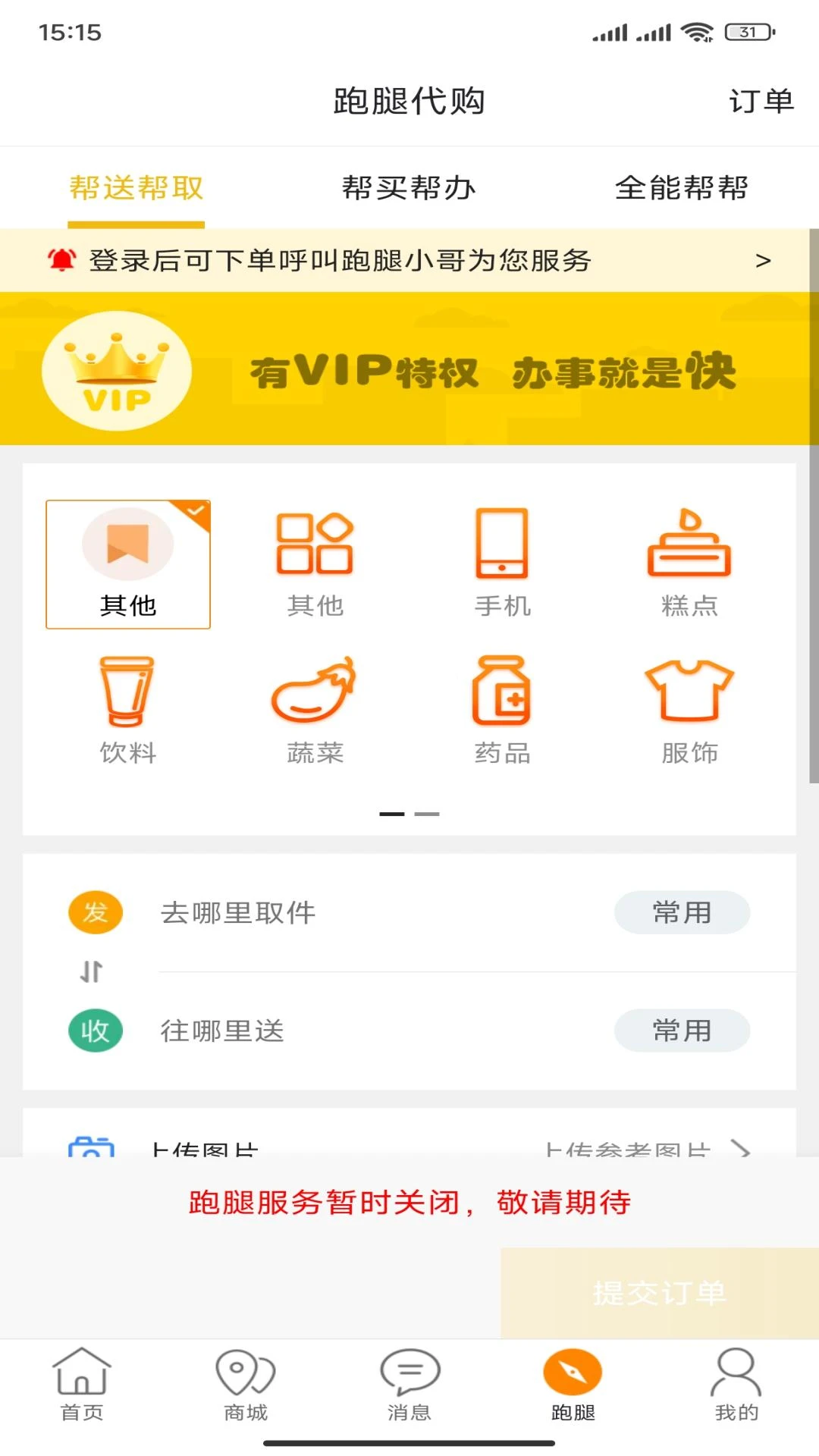Toggle the selected 其他 category card
819x1456 pixels.
(x=127, y=565)
